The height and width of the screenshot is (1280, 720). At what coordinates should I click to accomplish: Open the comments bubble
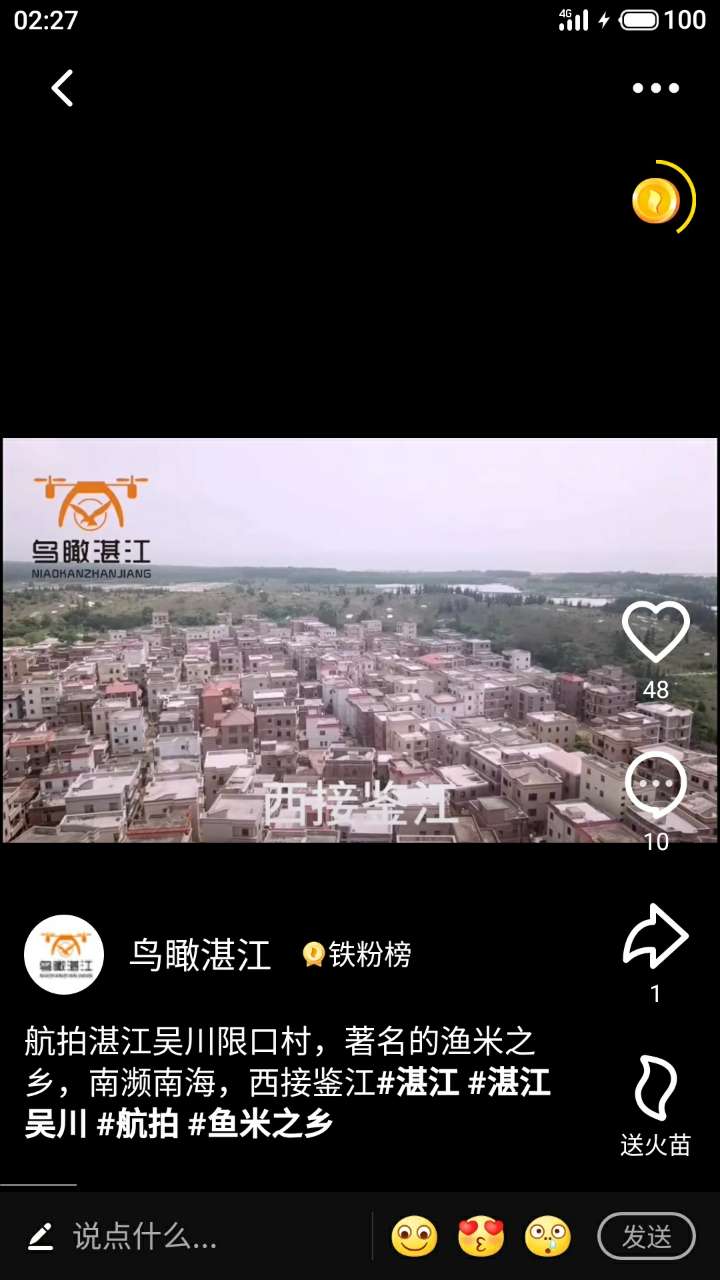tap(656, 785)
